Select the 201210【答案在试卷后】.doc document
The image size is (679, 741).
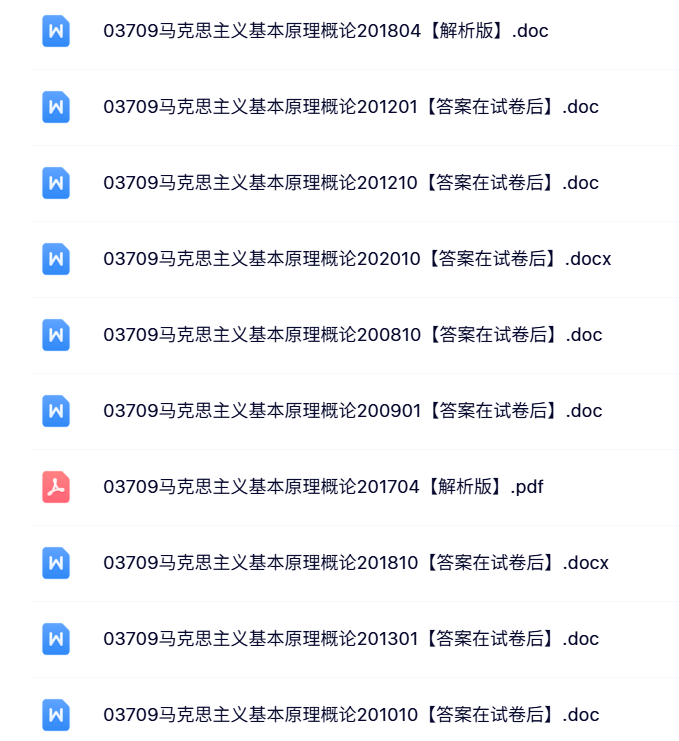[x=350, y=183]
